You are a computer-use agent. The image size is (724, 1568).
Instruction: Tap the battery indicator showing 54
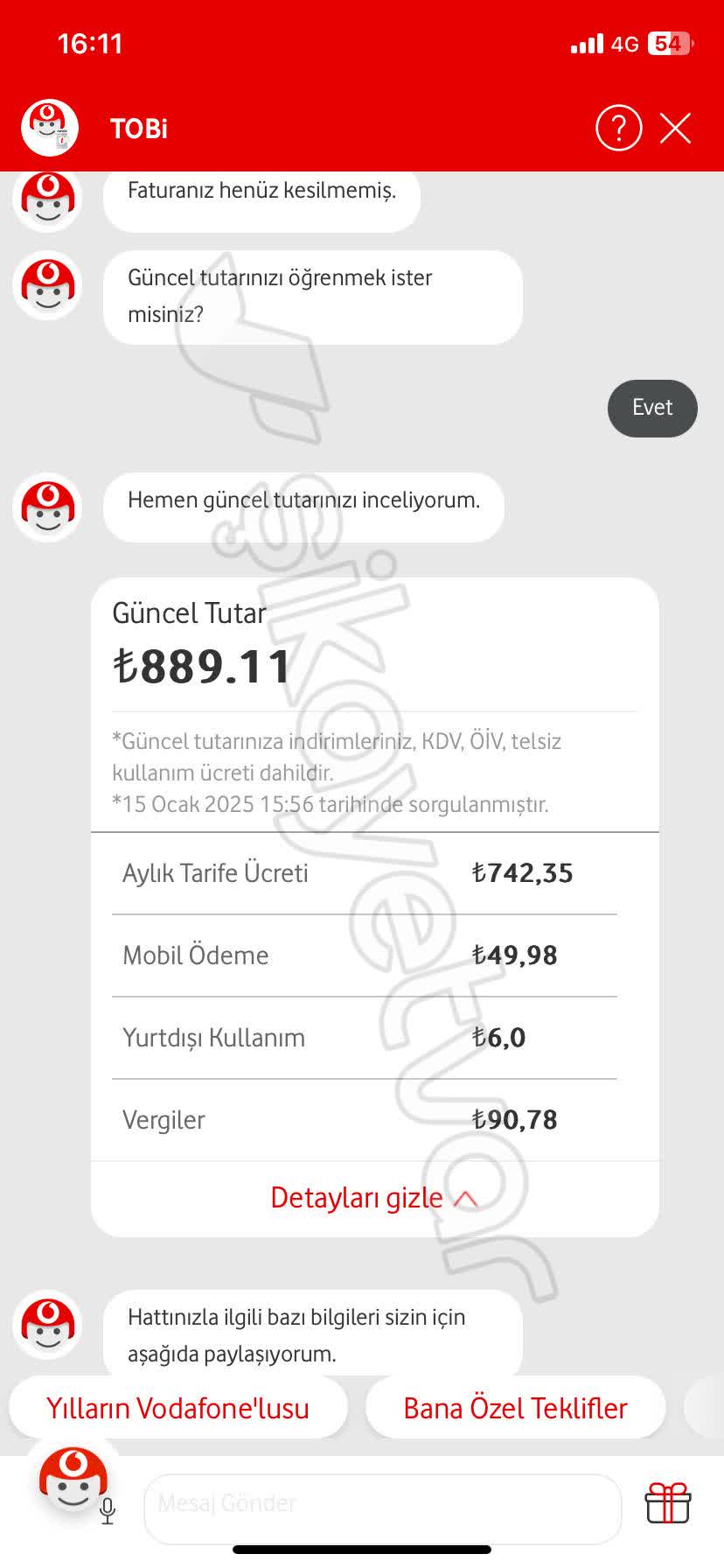pos(669,42)
